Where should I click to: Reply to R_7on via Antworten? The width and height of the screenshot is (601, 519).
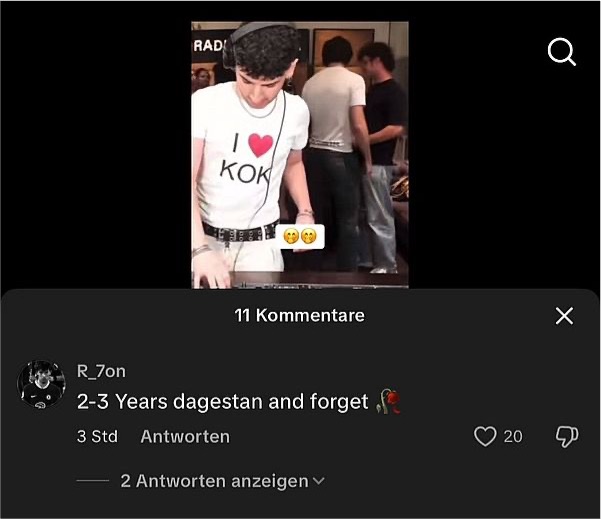tap(185, 437)
